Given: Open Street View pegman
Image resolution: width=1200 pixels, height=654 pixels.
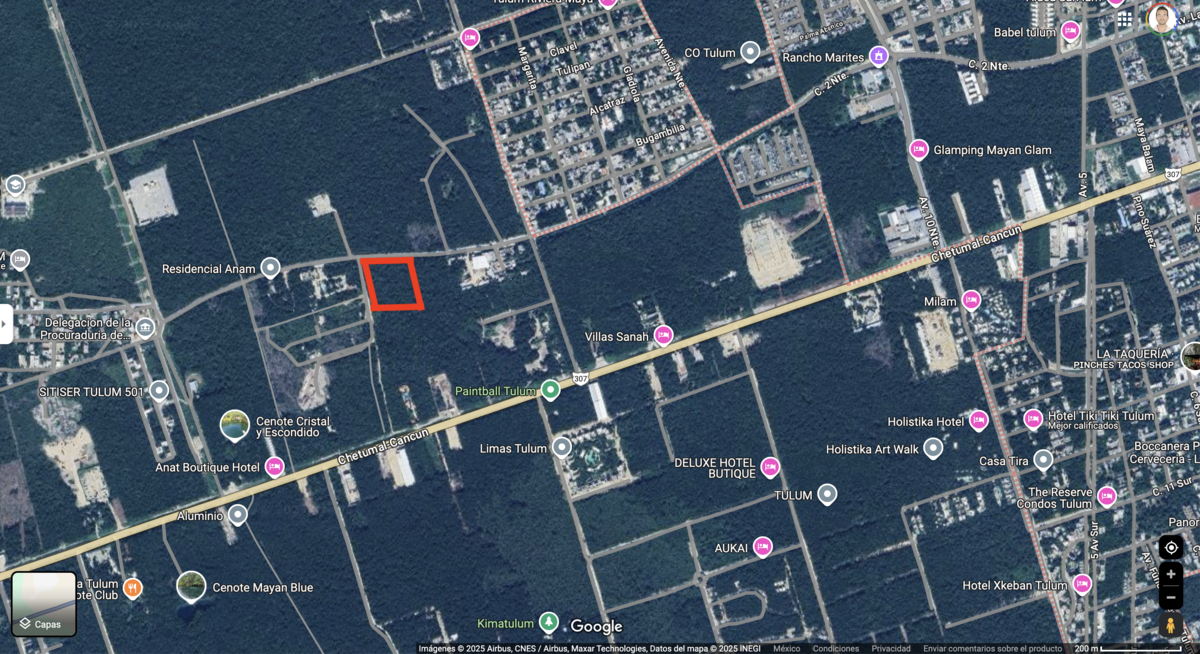Looking at the screenshot, I should (1171, 625).
